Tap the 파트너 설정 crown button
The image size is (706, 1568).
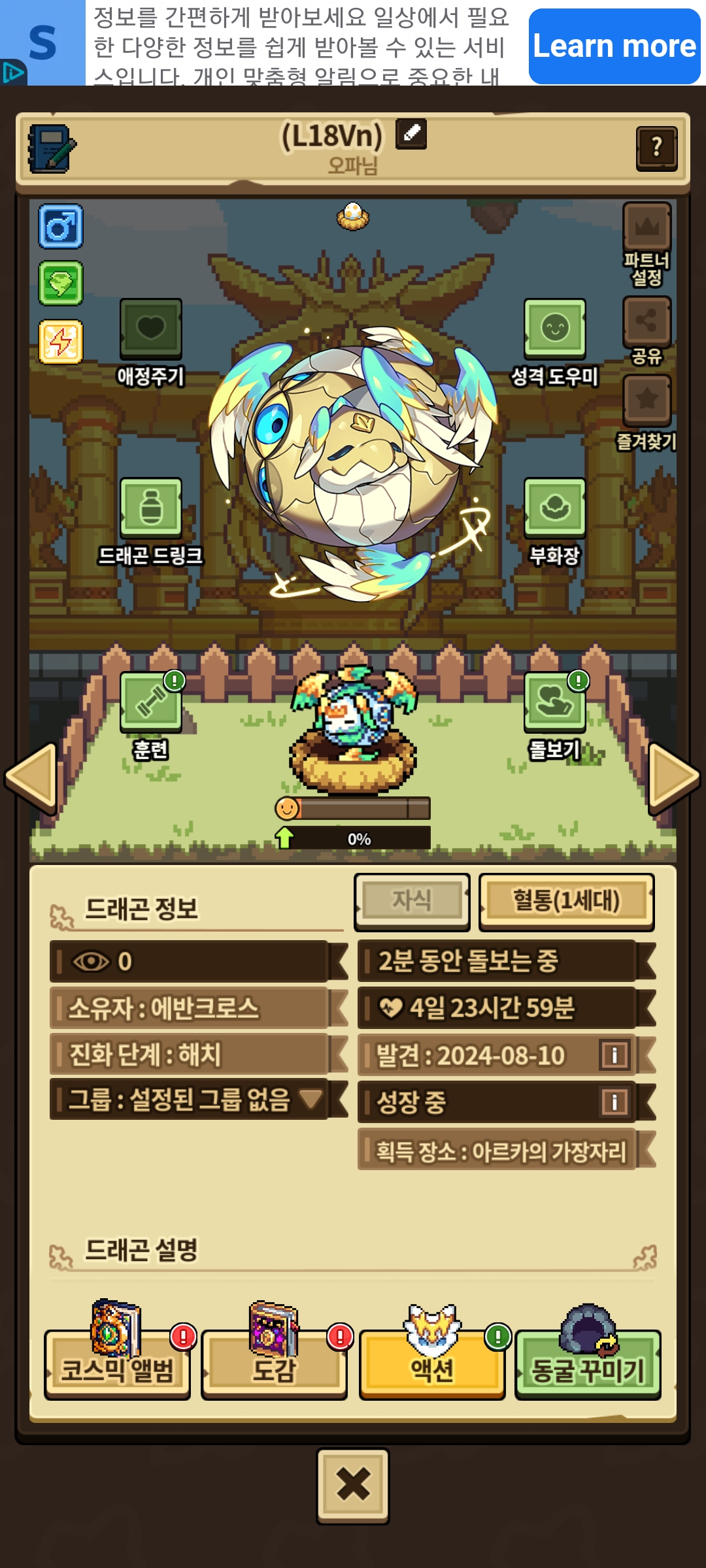[x=647, y=227]
